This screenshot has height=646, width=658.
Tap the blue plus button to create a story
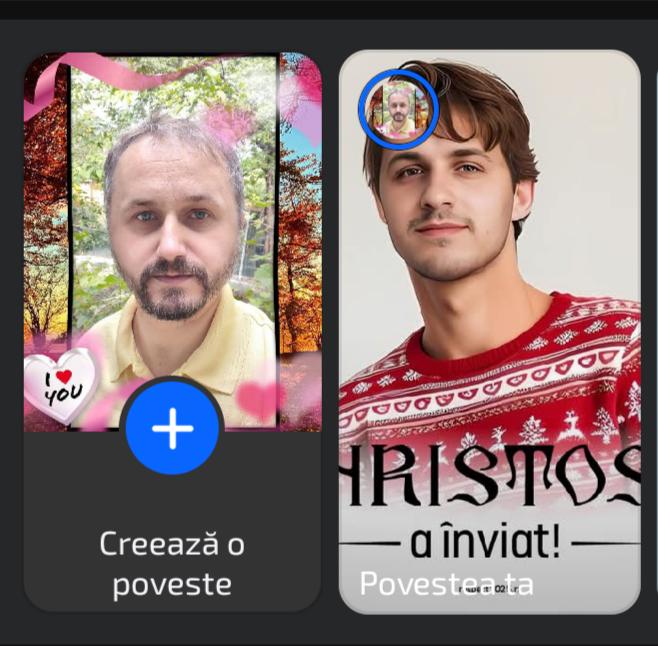(x=173, y=427)
